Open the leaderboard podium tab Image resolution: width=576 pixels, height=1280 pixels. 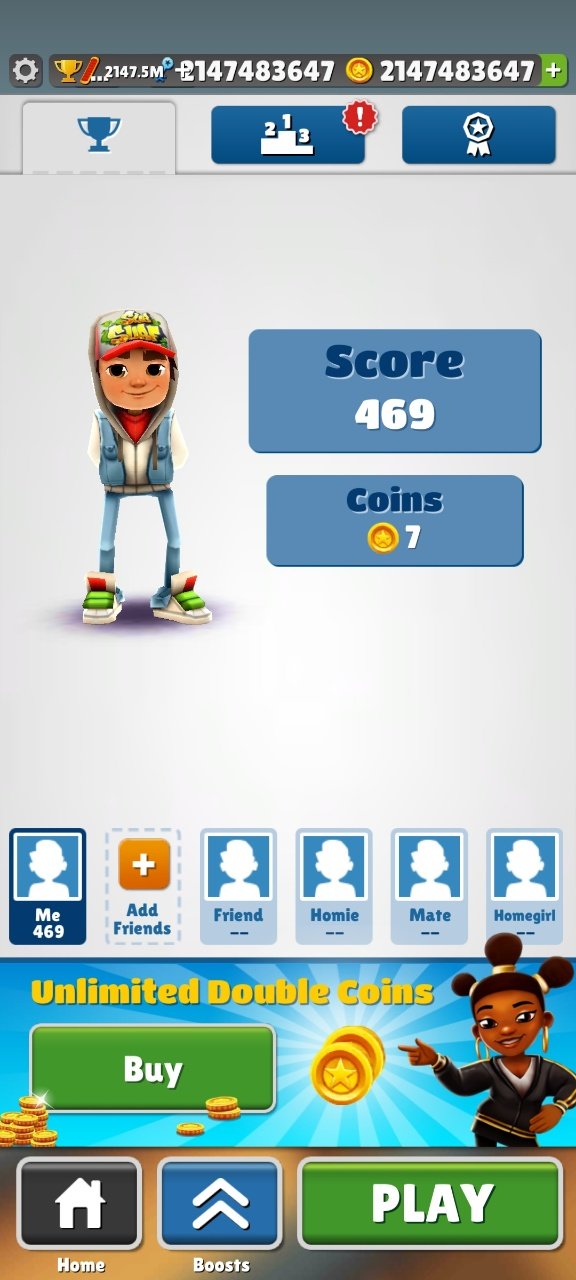tap(288, 134)
